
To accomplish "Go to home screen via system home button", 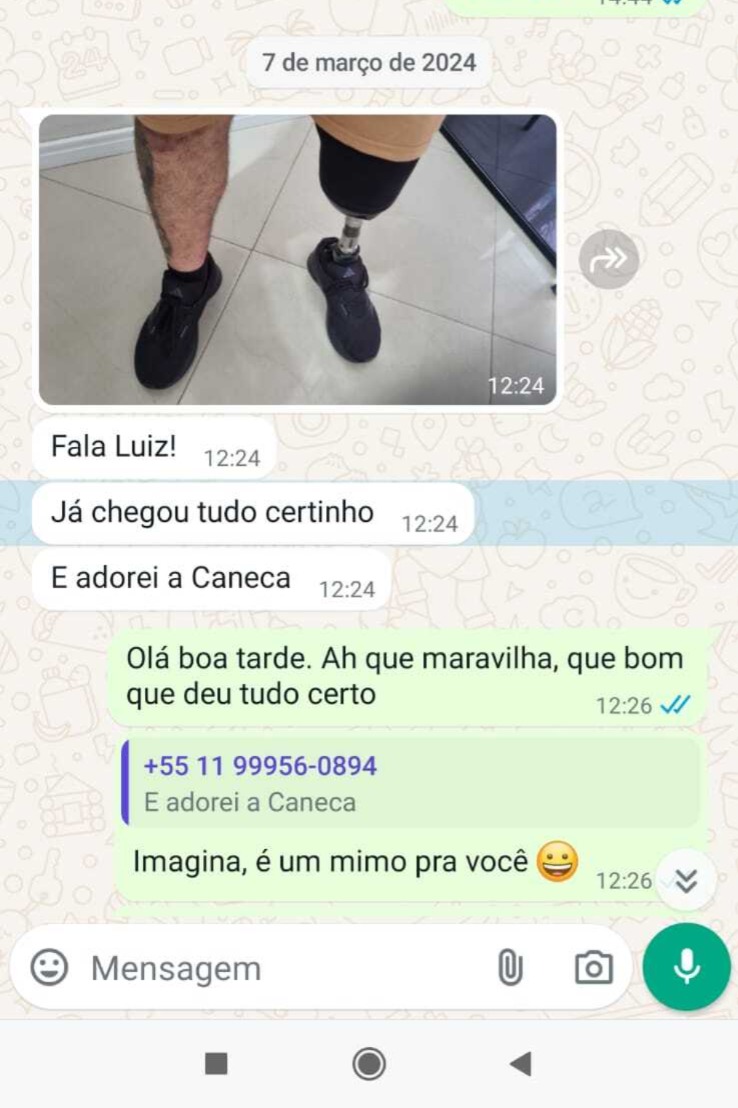I will coord(369,1064).
